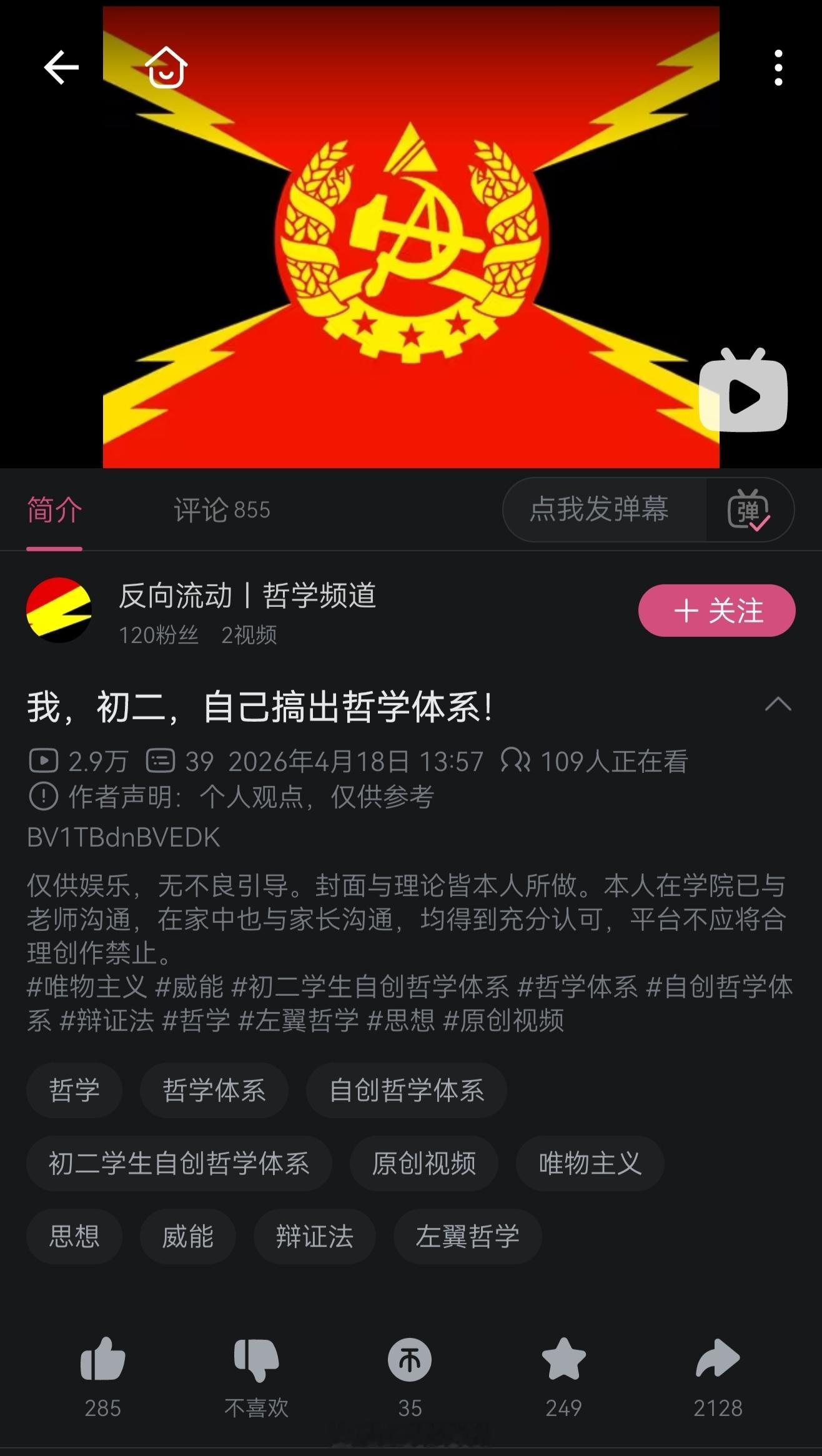Stay on the 简介 tab
The height and width of the screenshot is (1456, 822).
[x=54, y=509]
